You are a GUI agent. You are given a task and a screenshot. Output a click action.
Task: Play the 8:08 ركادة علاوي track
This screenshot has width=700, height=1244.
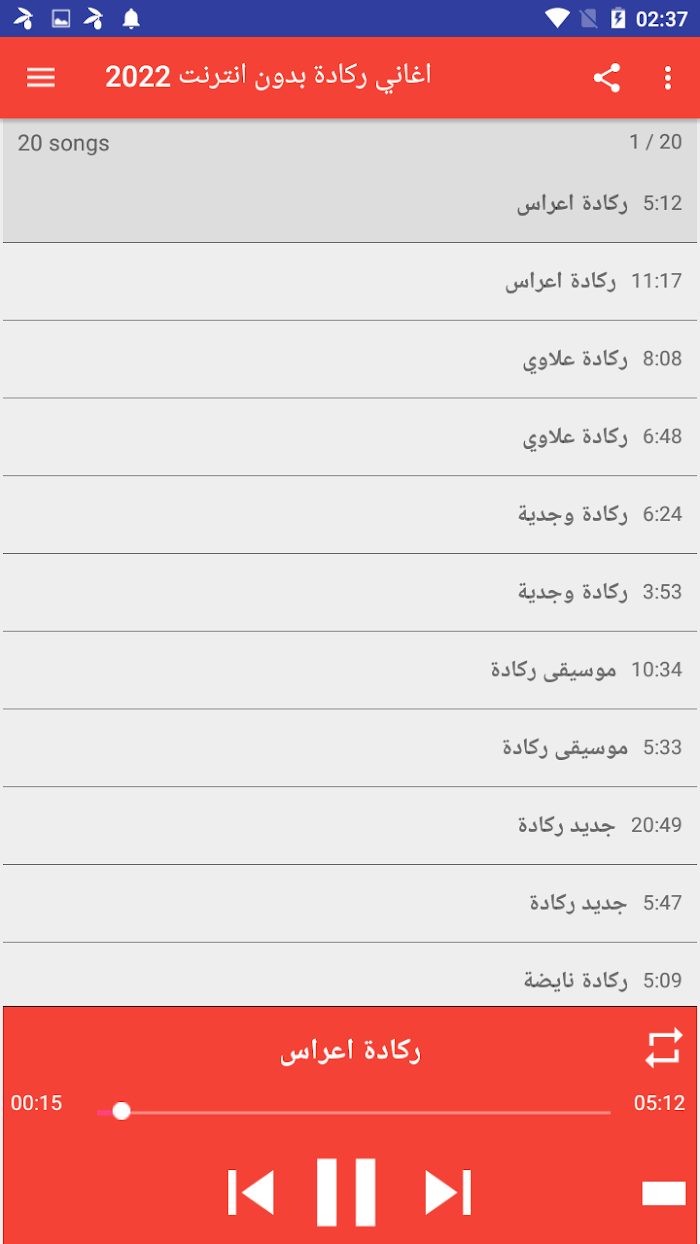350,359
